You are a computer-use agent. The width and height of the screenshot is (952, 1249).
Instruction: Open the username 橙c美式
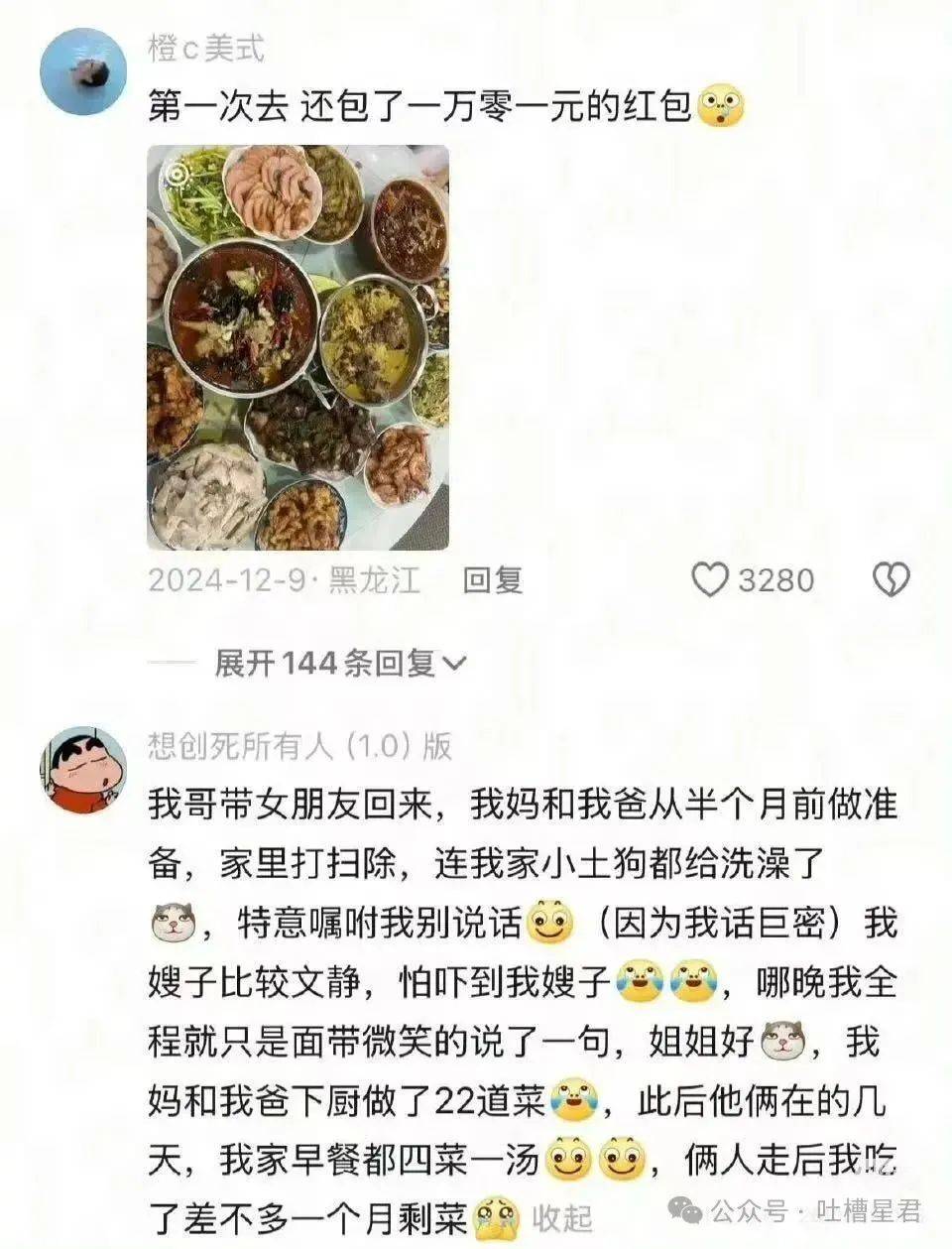(x=206, y=49)
